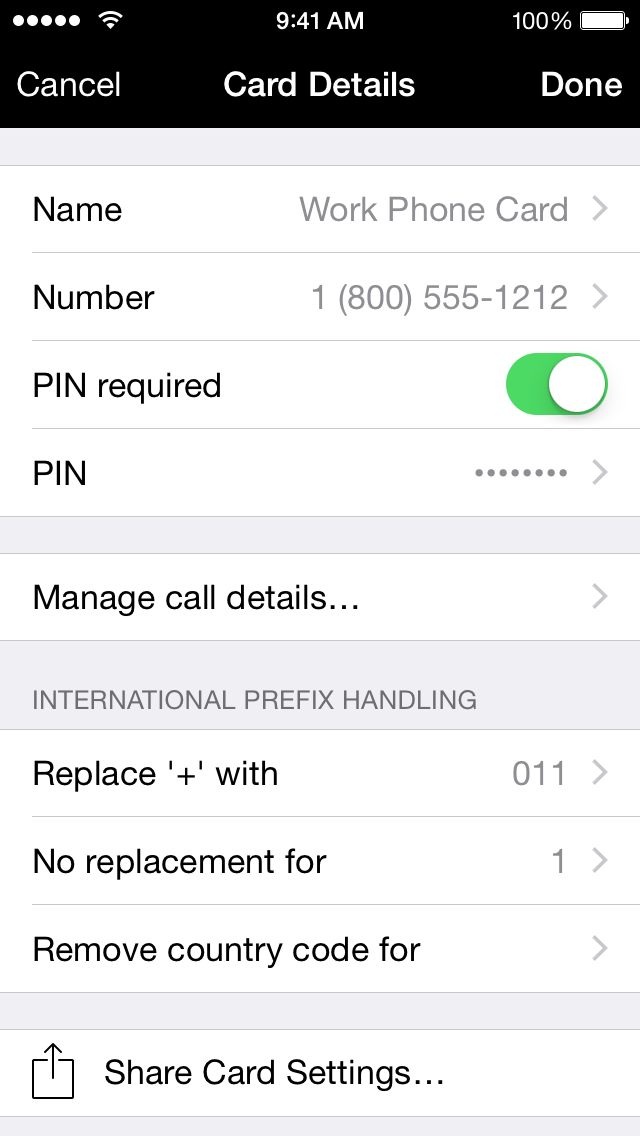Tap Done to save card details

coord(581,85)
